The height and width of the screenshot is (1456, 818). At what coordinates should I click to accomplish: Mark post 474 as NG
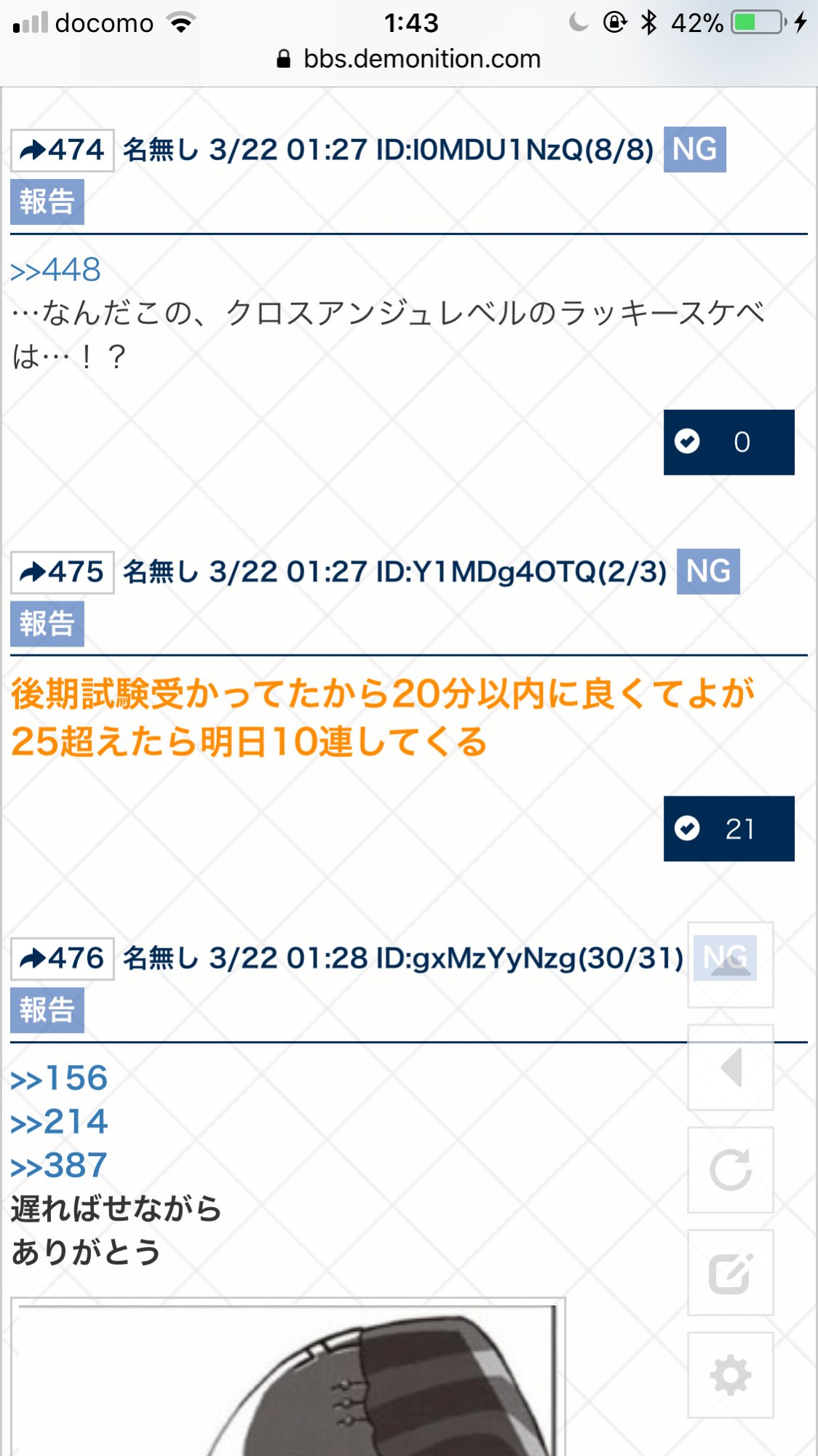(694, 150)
